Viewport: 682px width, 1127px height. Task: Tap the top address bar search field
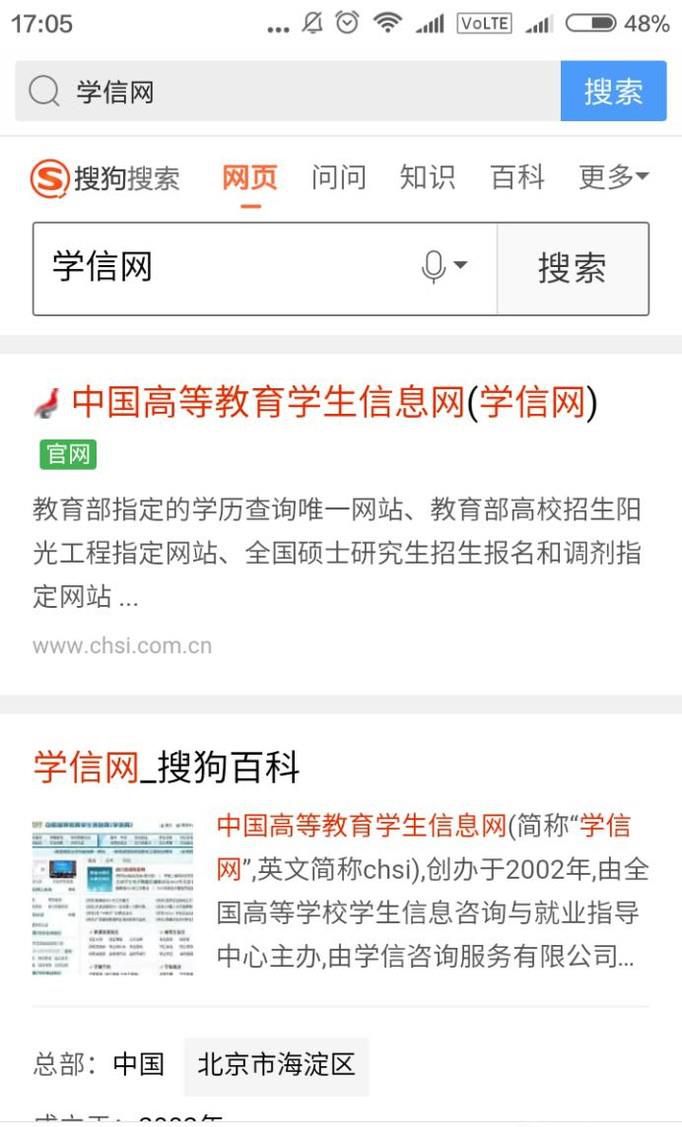(290, 92)
